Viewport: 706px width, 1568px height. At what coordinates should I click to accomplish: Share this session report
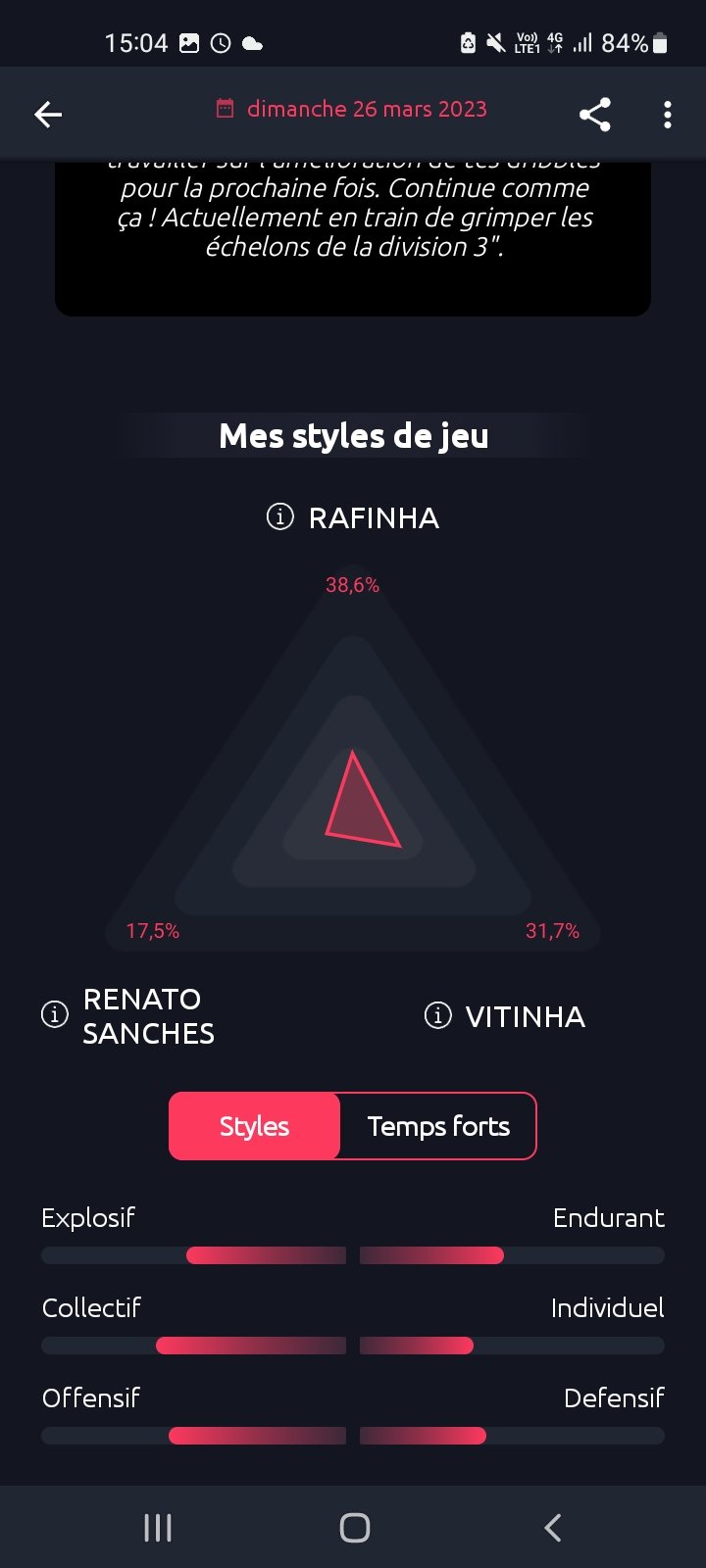(594, 115)
